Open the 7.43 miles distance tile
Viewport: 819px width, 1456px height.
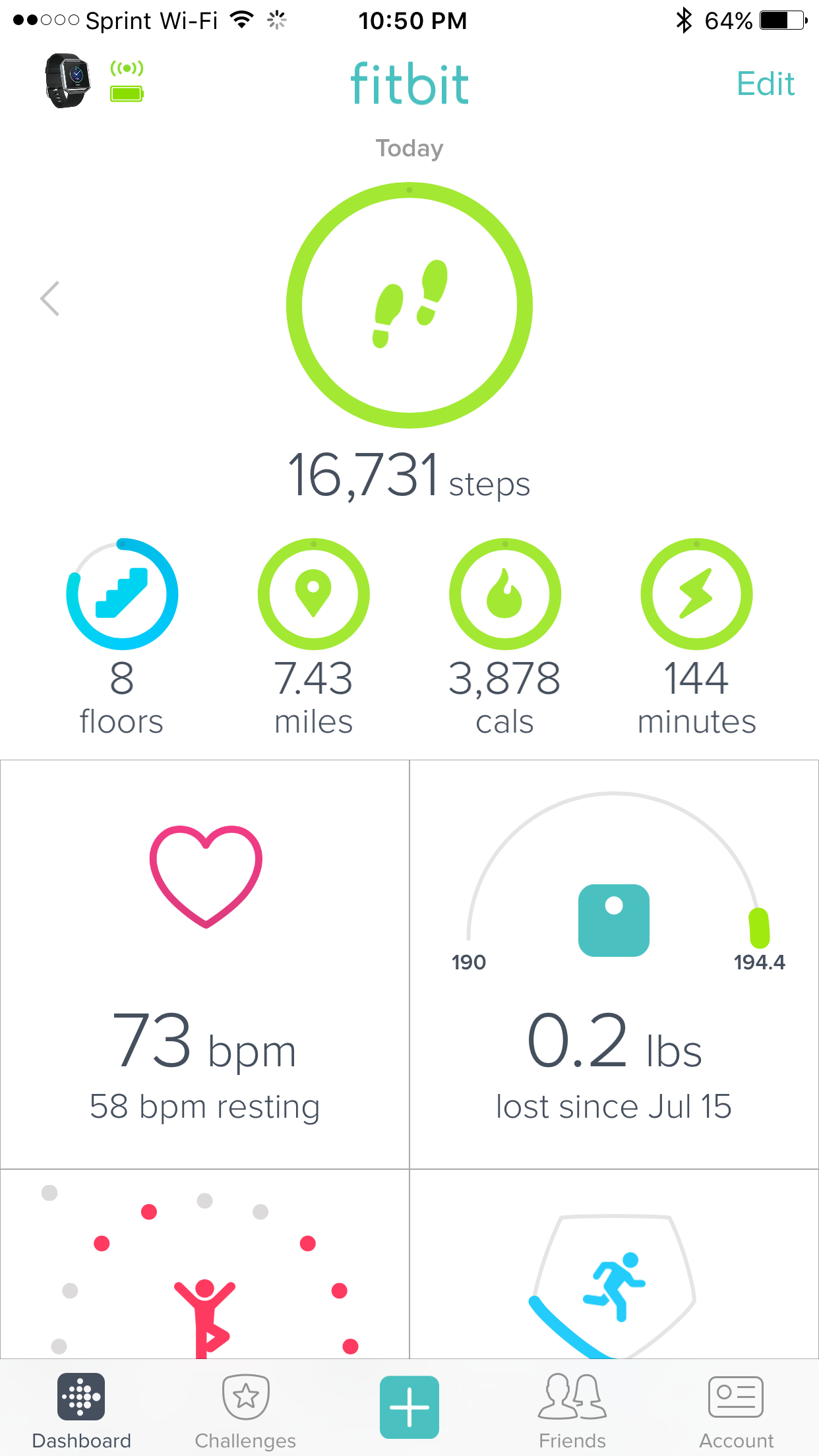[x=314, y=595]
